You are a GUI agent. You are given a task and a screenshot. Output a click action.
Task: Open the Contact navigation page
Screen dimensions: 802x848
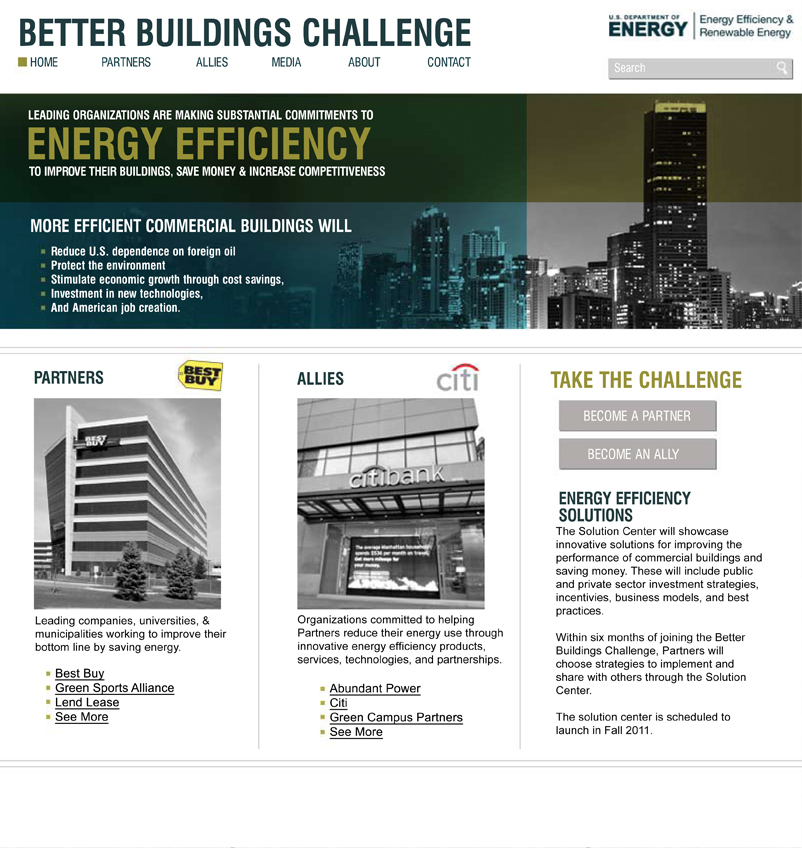click(449, 62)
